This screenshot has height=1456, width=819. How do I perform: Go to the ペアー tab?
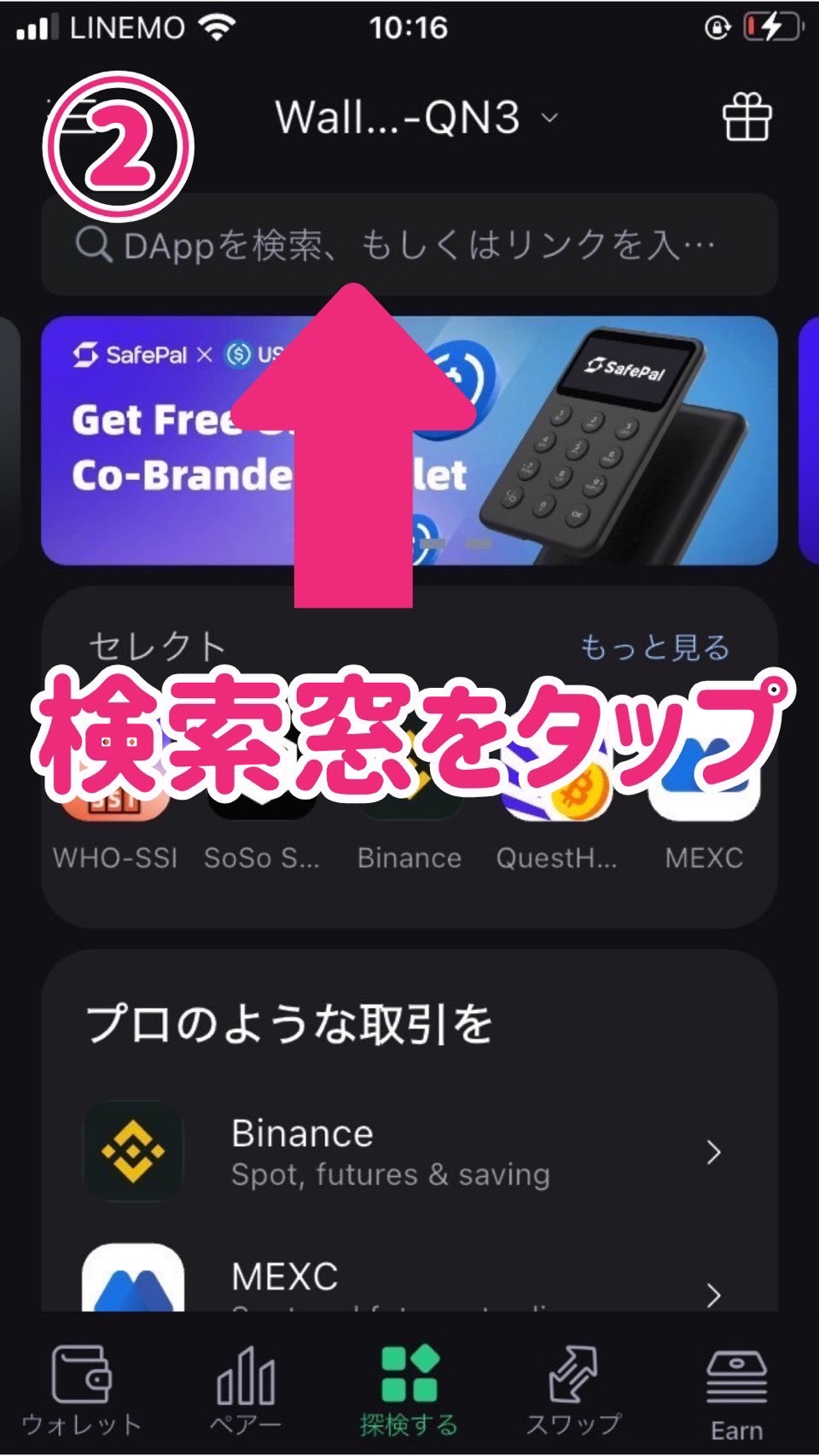coord(246,1389)
